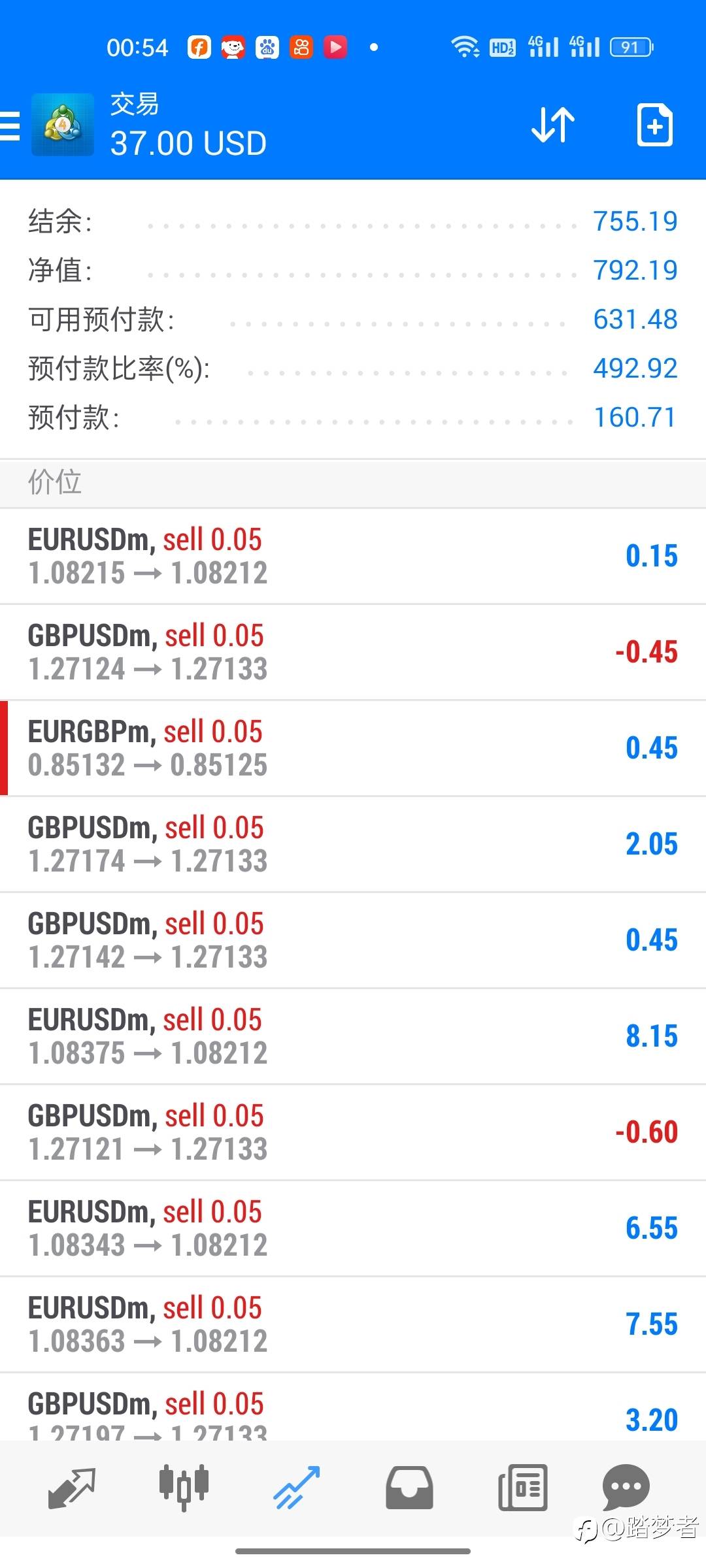Switch to the Quotes tab
Viewport: 706px width, 1568px height.
click(x=72, y=1488)
